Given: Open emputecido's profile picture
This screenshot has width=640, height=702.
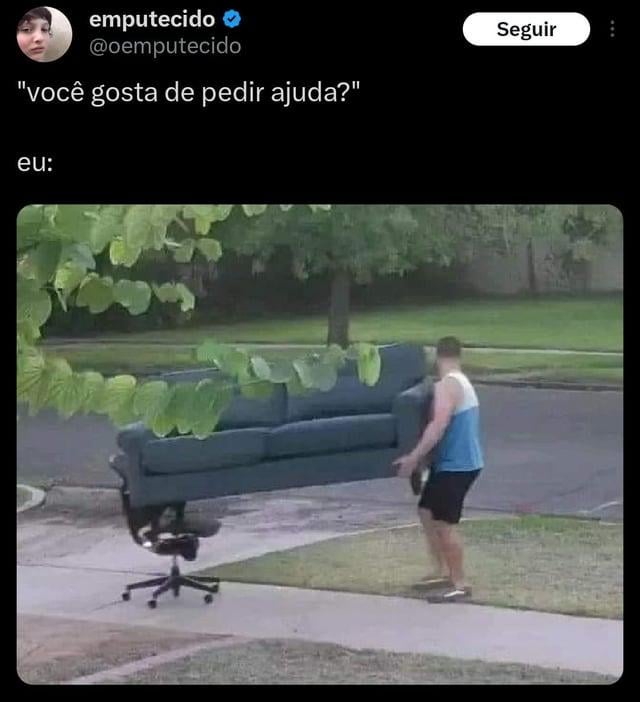Looking at the screenshot, I should (x=44, y=34).
